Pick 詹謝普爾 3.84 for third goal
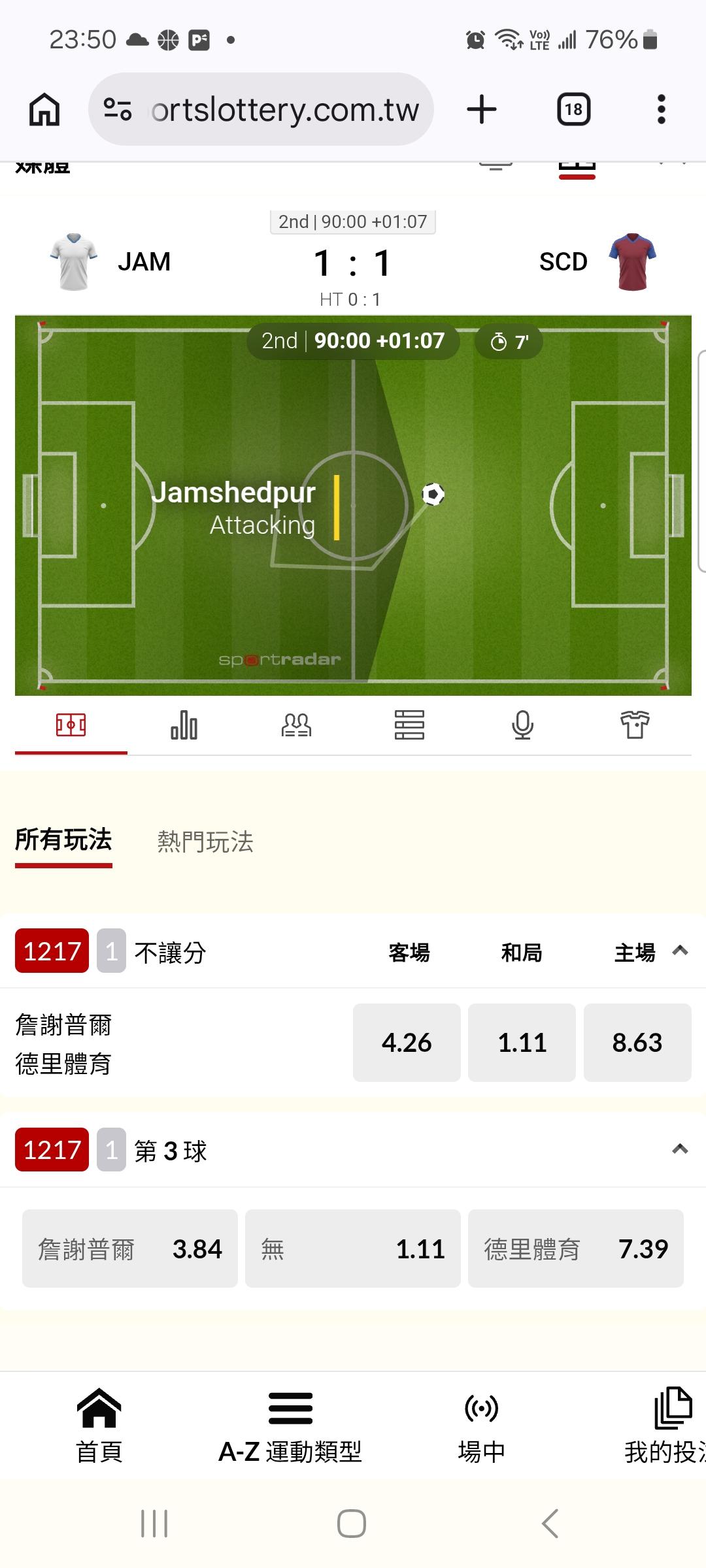Viewport: 706px width, 1568px height. (130, 1249)
